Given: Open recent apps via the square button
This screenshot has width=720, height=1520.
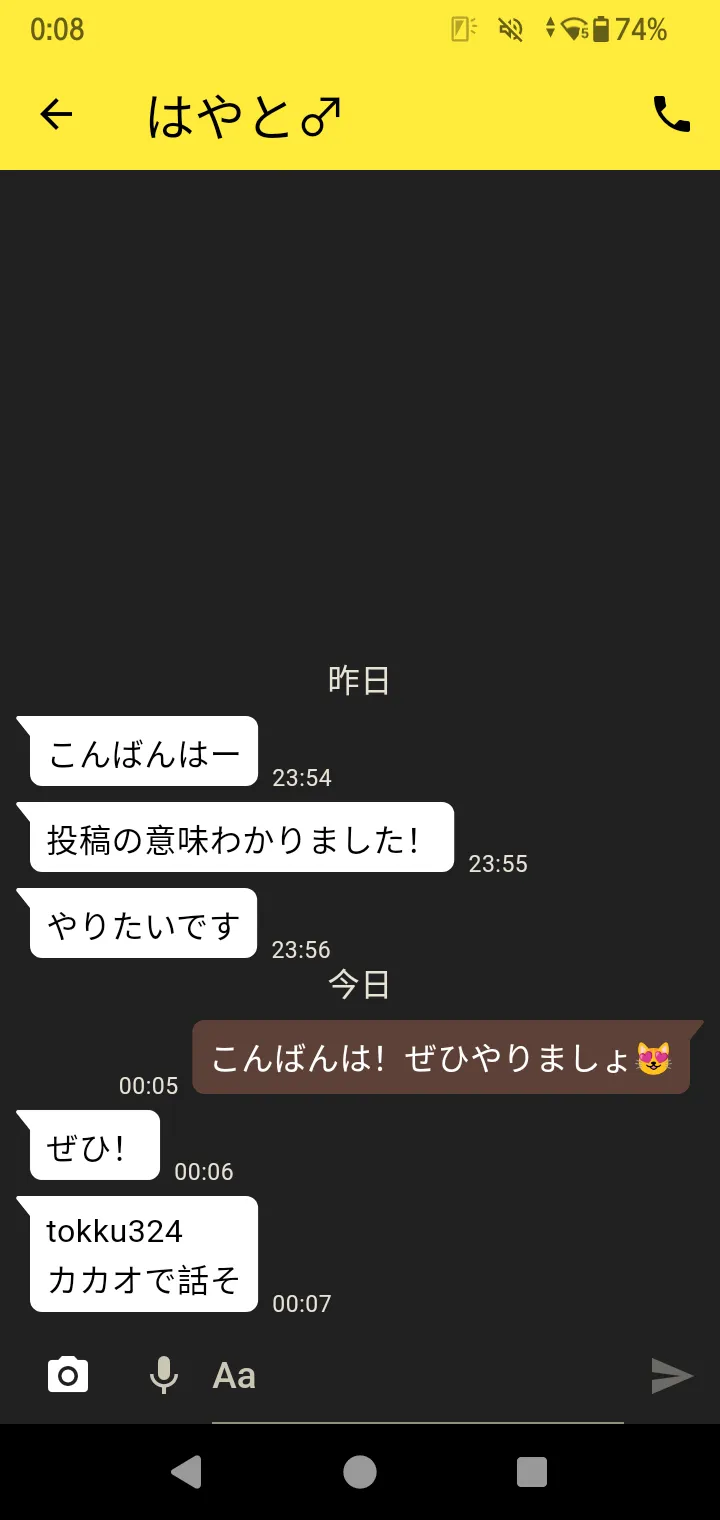Looking at the screenshot, I should pyautogui.click(x=532, y=1471).
